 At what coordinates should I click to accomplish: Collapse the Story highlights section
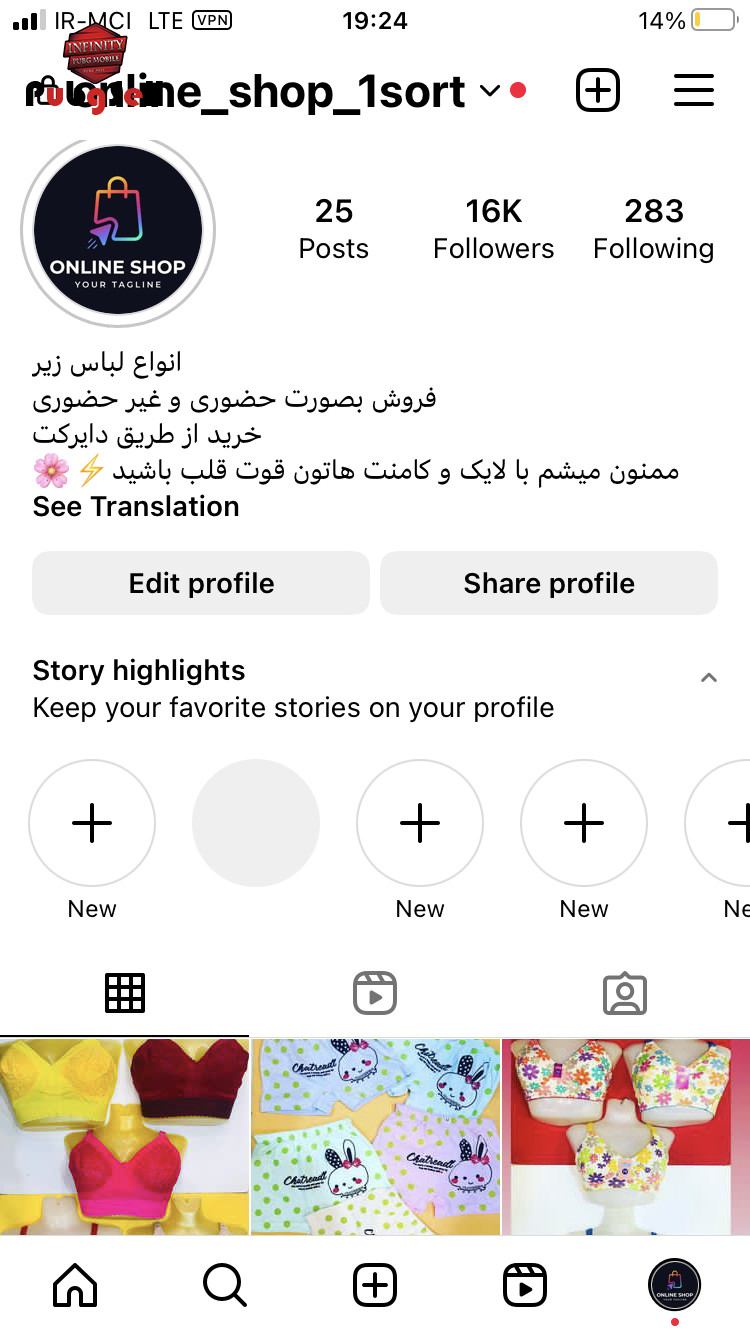tap(709, 678)
